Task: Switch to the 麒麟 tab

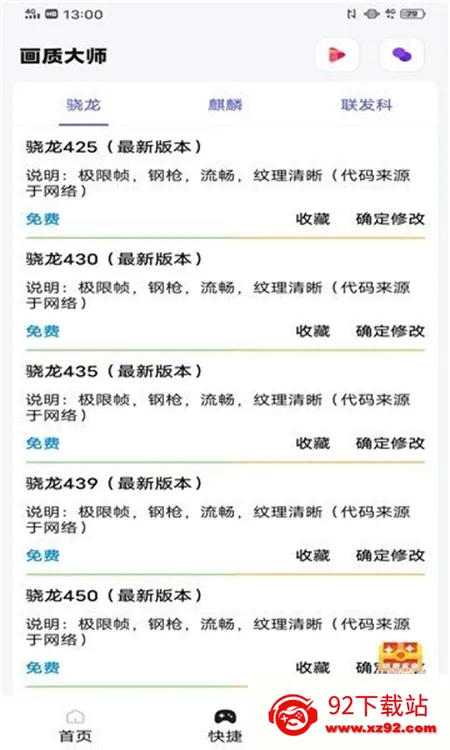Action: [225, 105]
